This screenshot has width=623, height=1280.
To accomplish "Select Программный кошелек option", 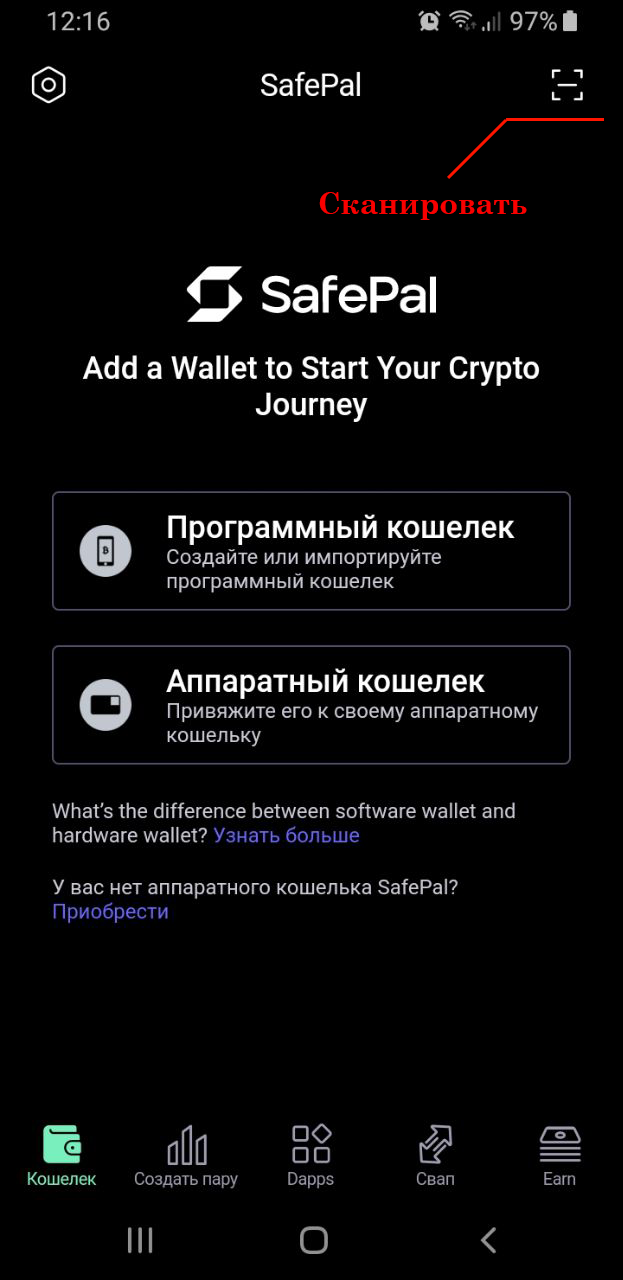I will coord(311,551).
